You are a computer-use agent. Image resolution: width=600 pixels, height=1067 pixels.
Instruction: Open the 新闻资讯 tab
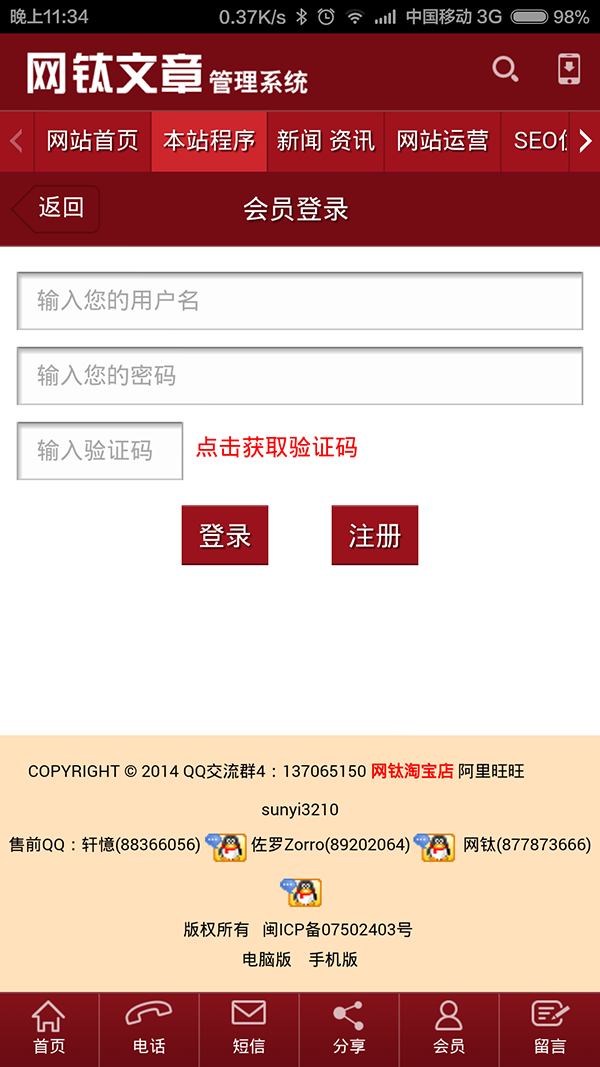coord(325,141)
